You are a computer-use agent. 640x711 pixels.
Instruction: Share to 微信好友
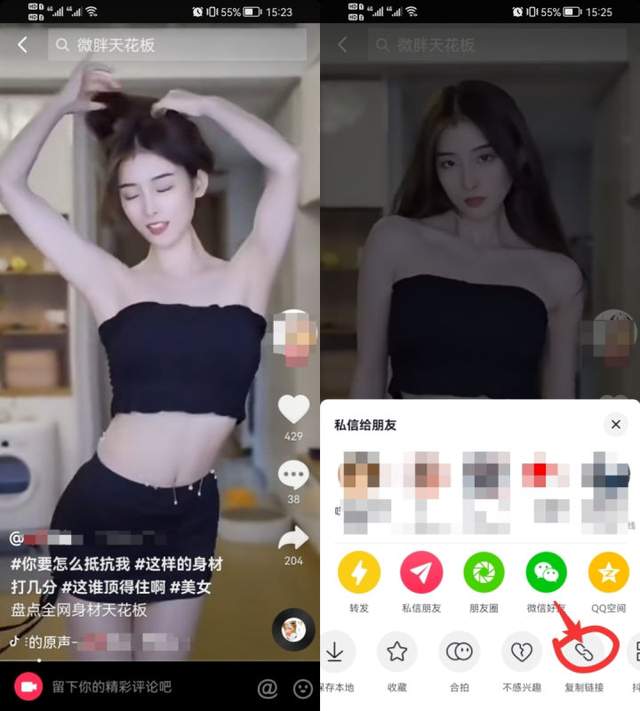click(x=546, y=572)
